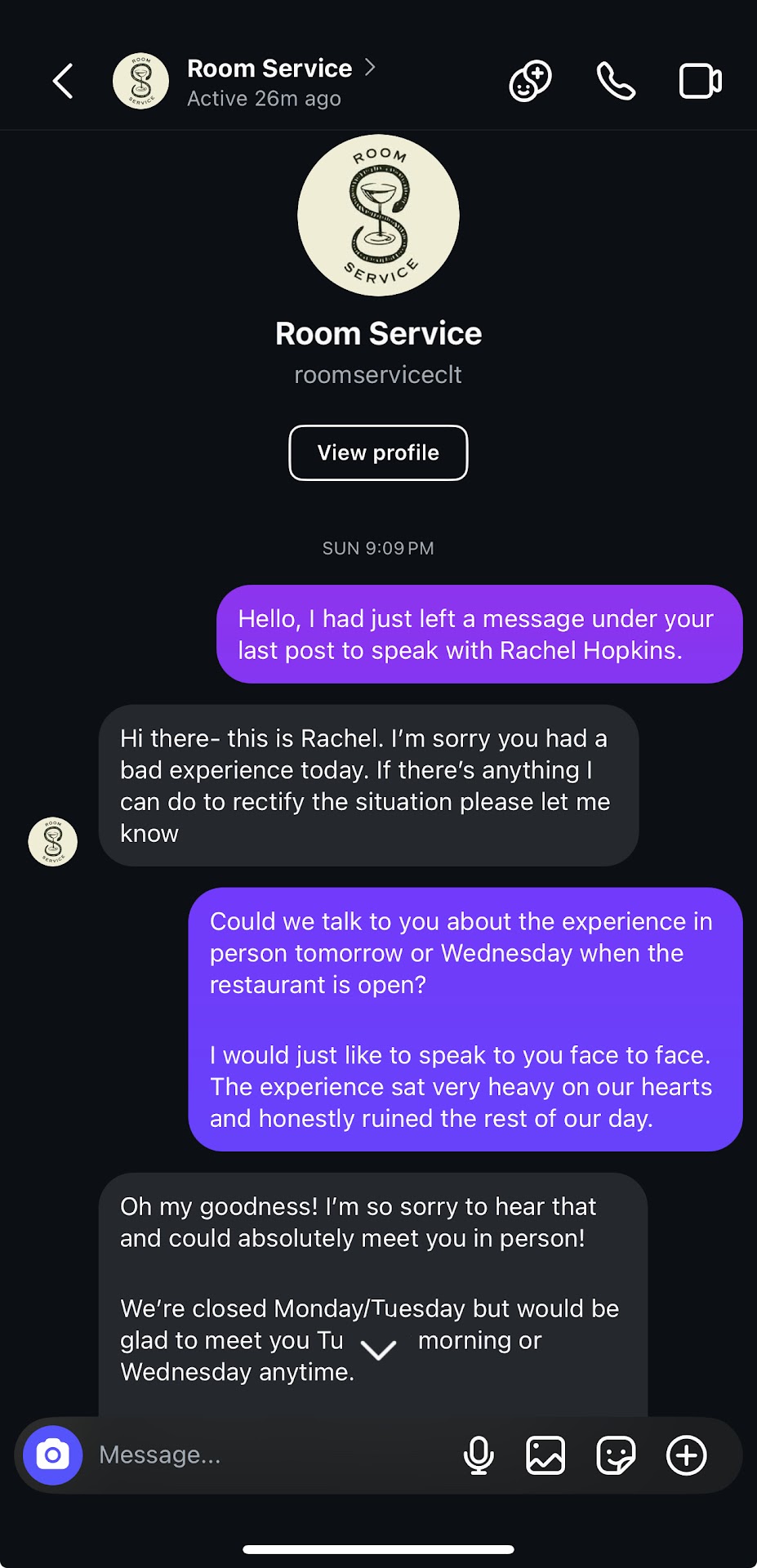The height and width of the screenshot is (1568, 757).
Task: Jump to the latest messages with the down arrow
Action: pos(378,1350)
